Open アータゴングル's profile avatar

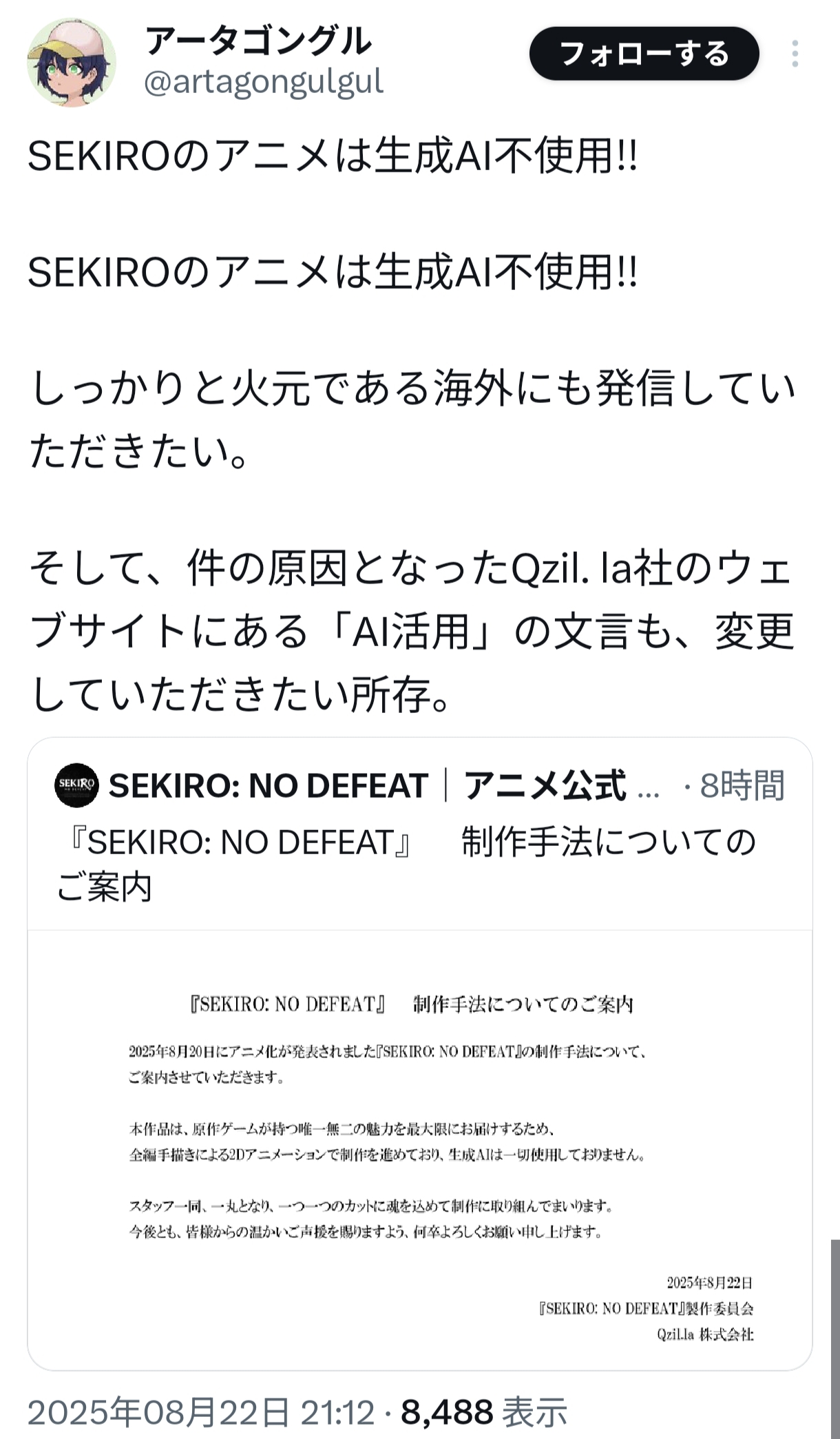tap(72, 63)
